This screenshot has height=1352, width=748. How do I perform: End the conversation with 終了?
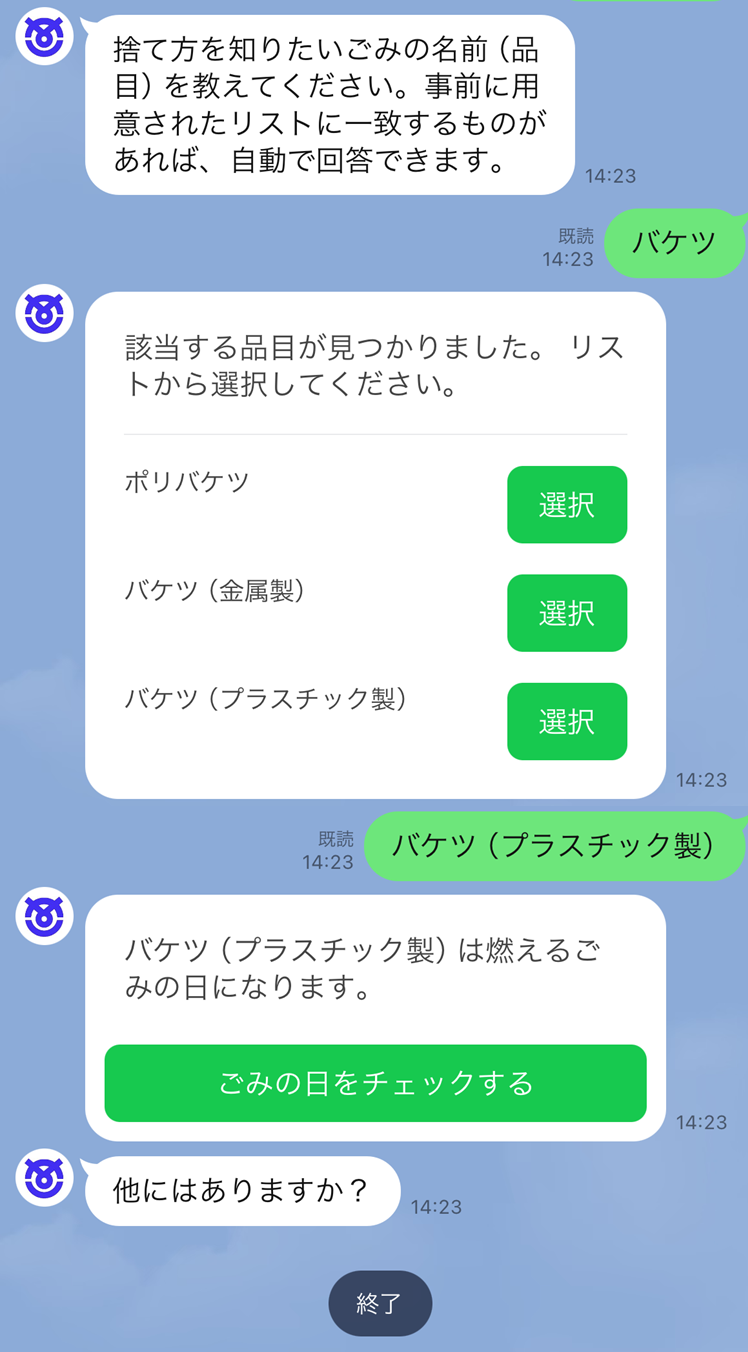coord(380,1303)
